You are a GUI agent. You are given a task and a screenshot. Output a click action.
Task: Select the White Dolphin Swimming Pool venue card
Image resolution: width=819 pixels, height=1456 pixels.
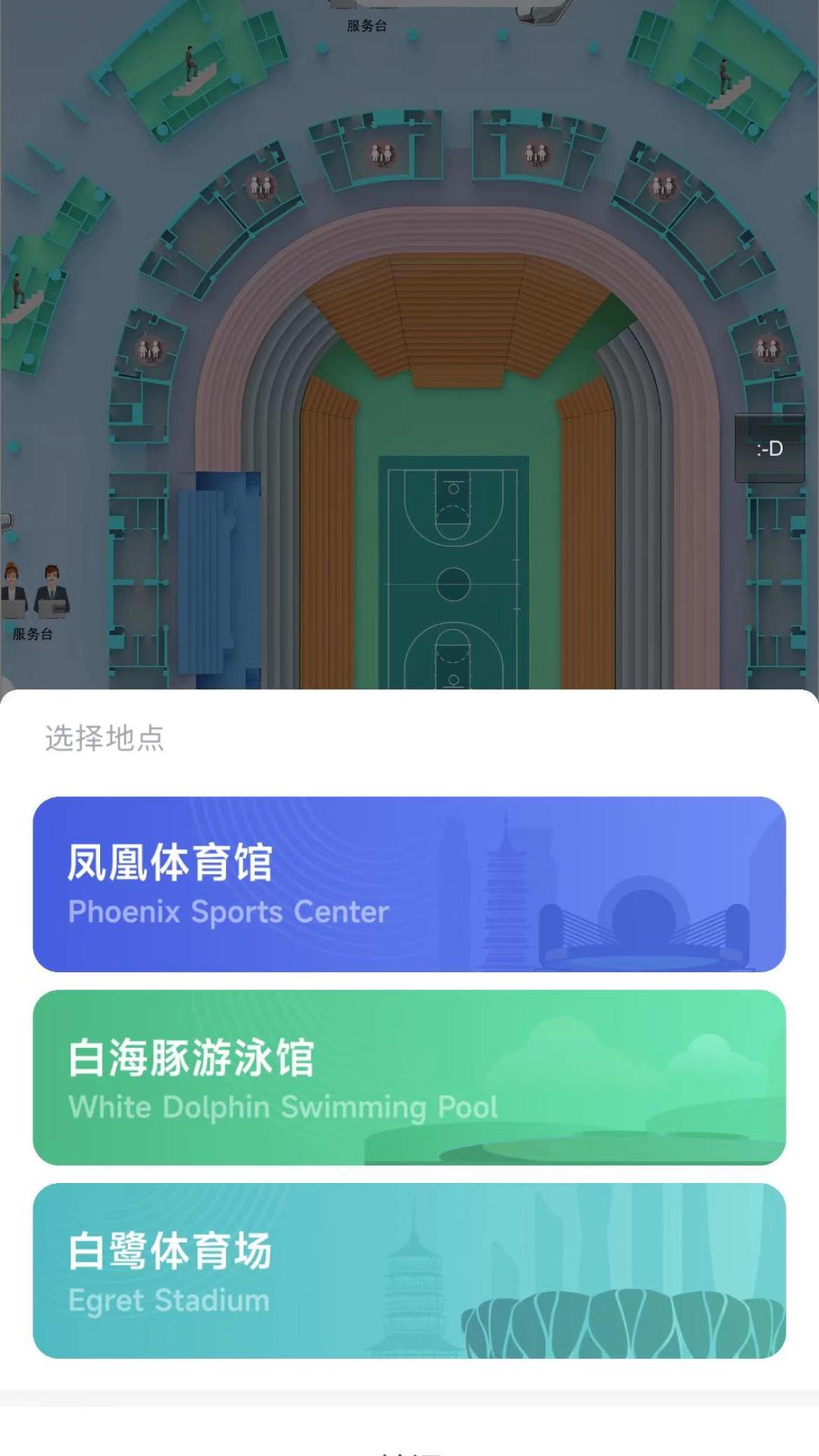point(409,1077)
